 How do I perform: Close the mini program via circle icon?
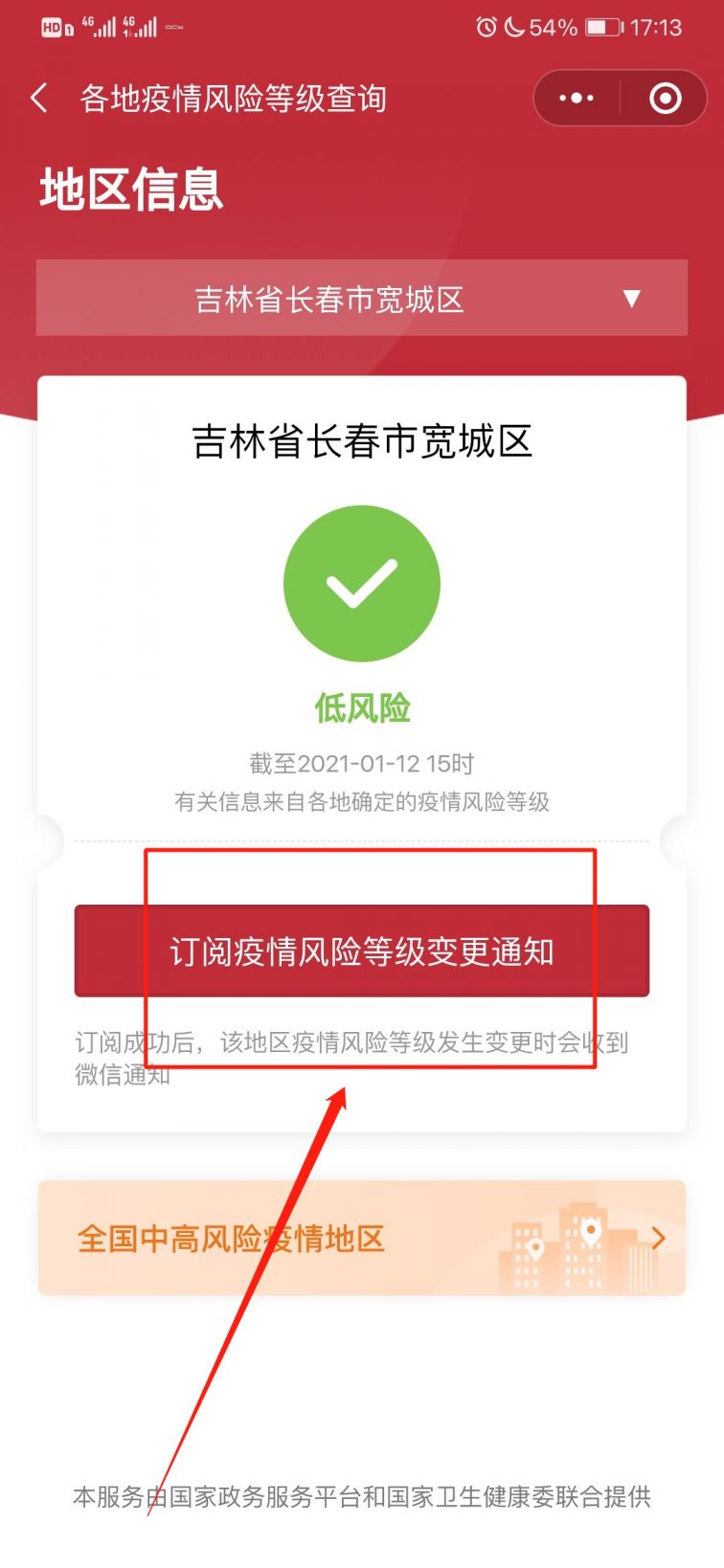pyautogui.click(x=665, y=98)
